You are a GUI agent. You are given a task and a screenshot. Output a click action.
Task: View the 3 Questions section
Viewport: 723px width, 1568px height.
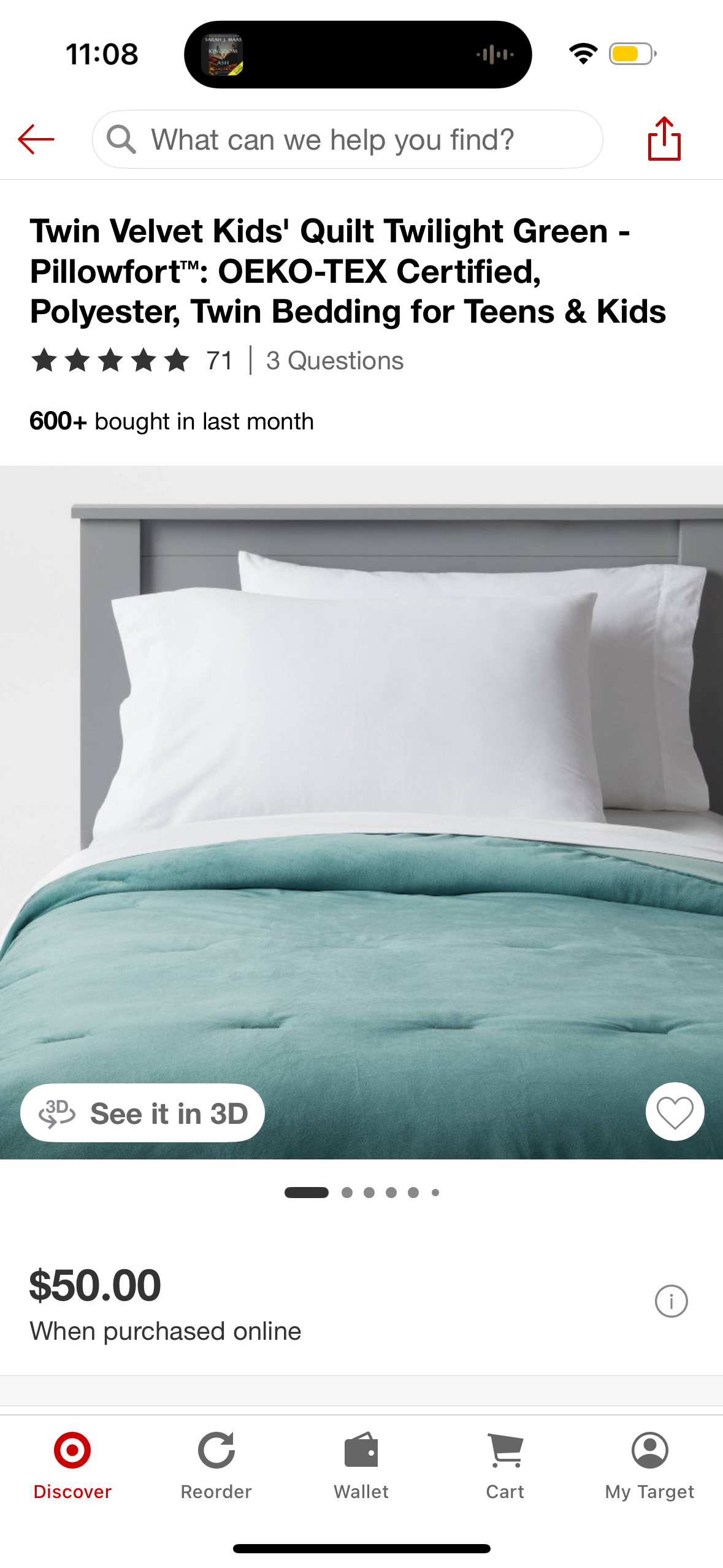coord(335,360)
